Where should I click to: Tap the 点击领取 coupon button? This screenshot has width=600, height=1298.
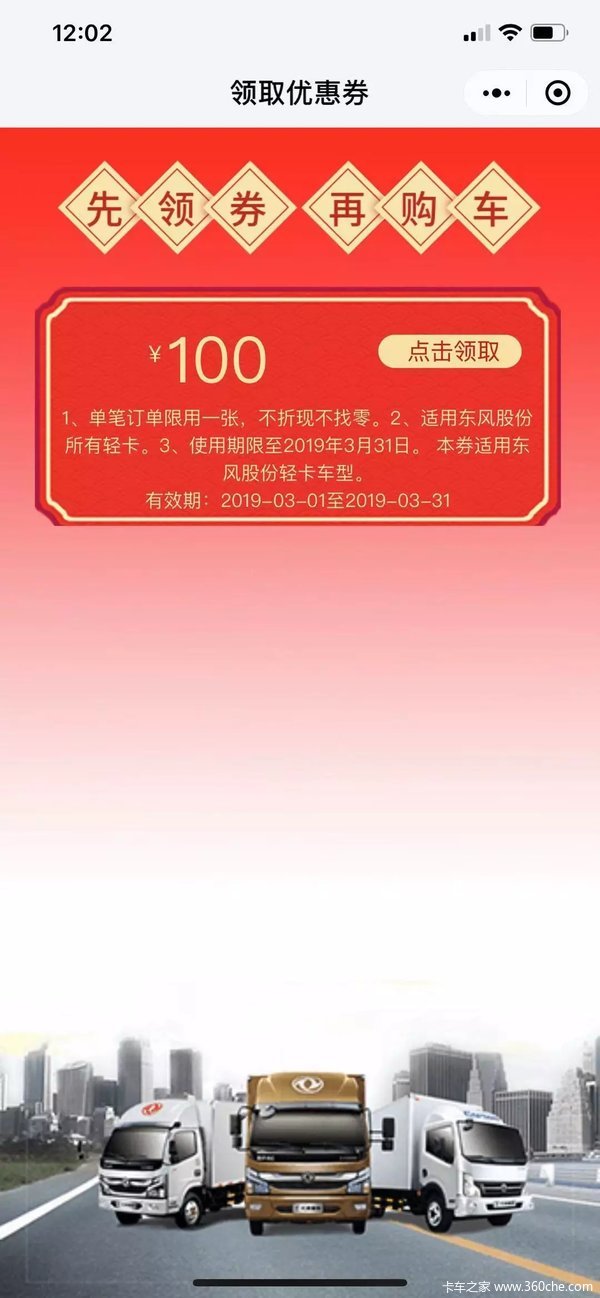(x=450, y=352)
